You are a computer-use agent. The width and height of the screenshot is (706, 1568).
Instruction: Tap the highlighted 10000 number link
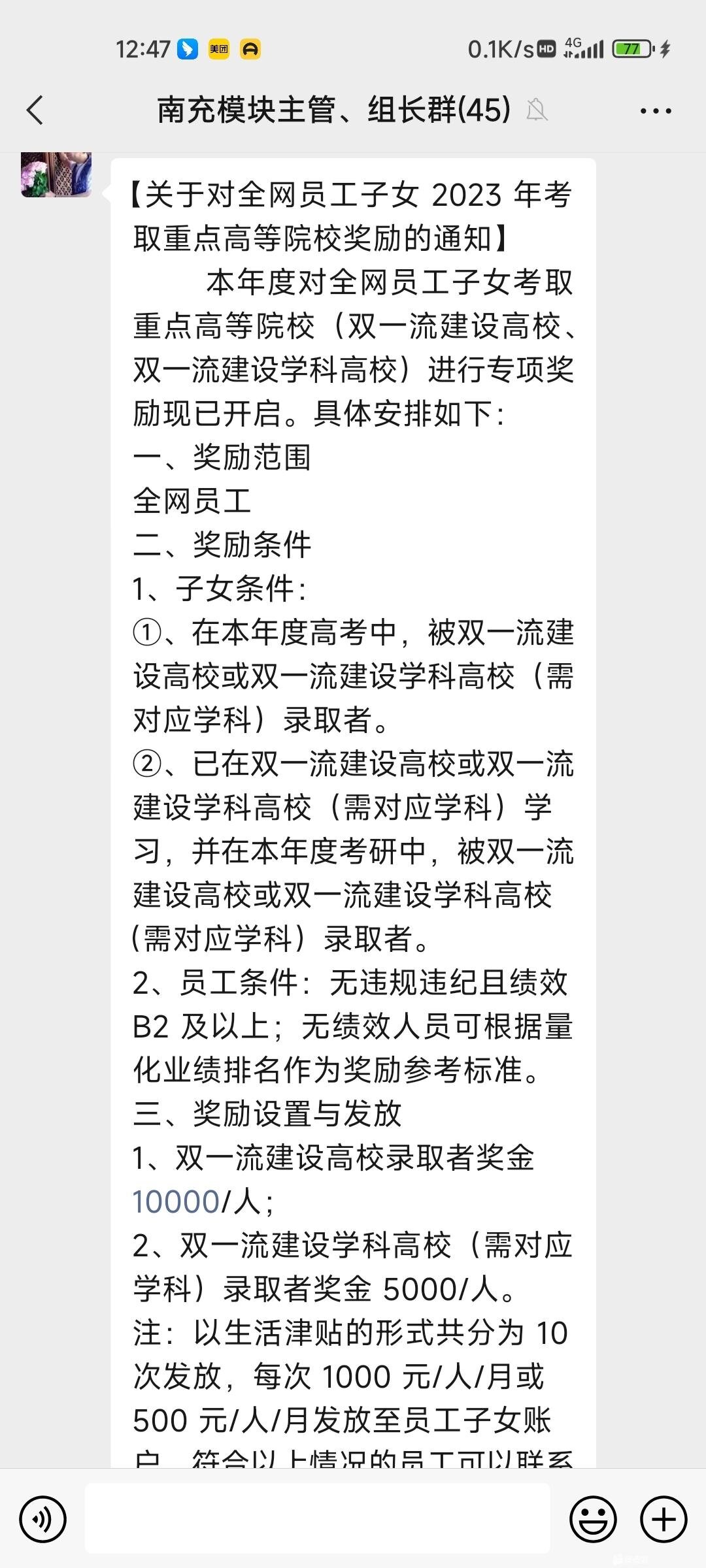click(176, 1201)
